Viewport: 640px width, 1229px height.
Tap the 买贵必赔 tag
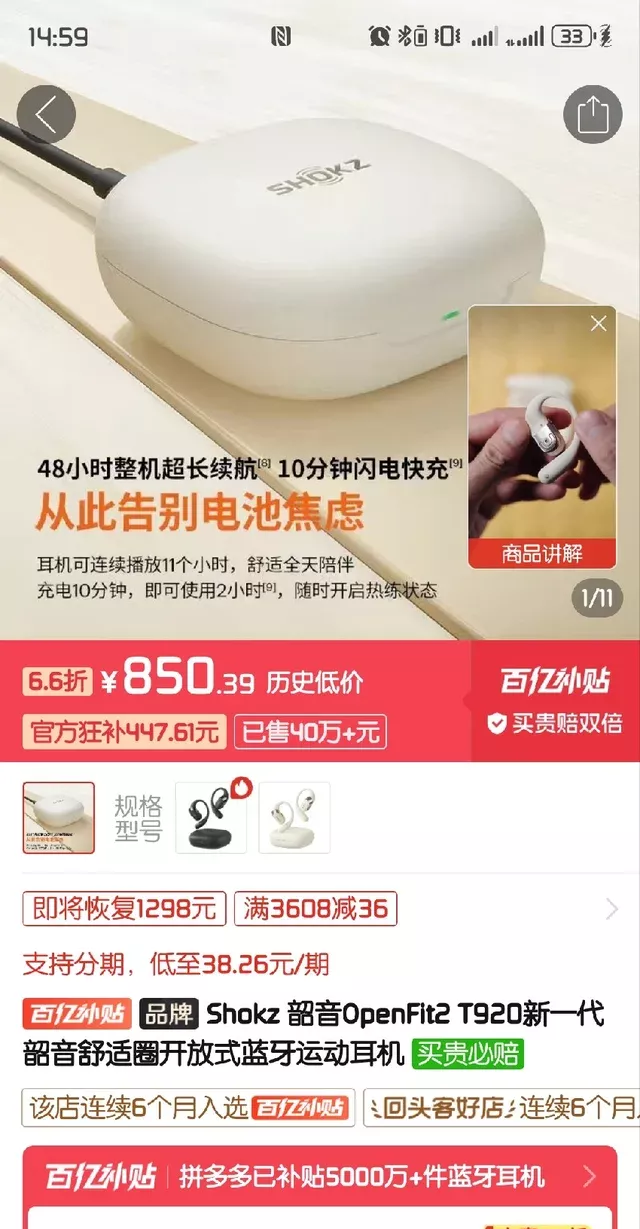point(469,1053)
